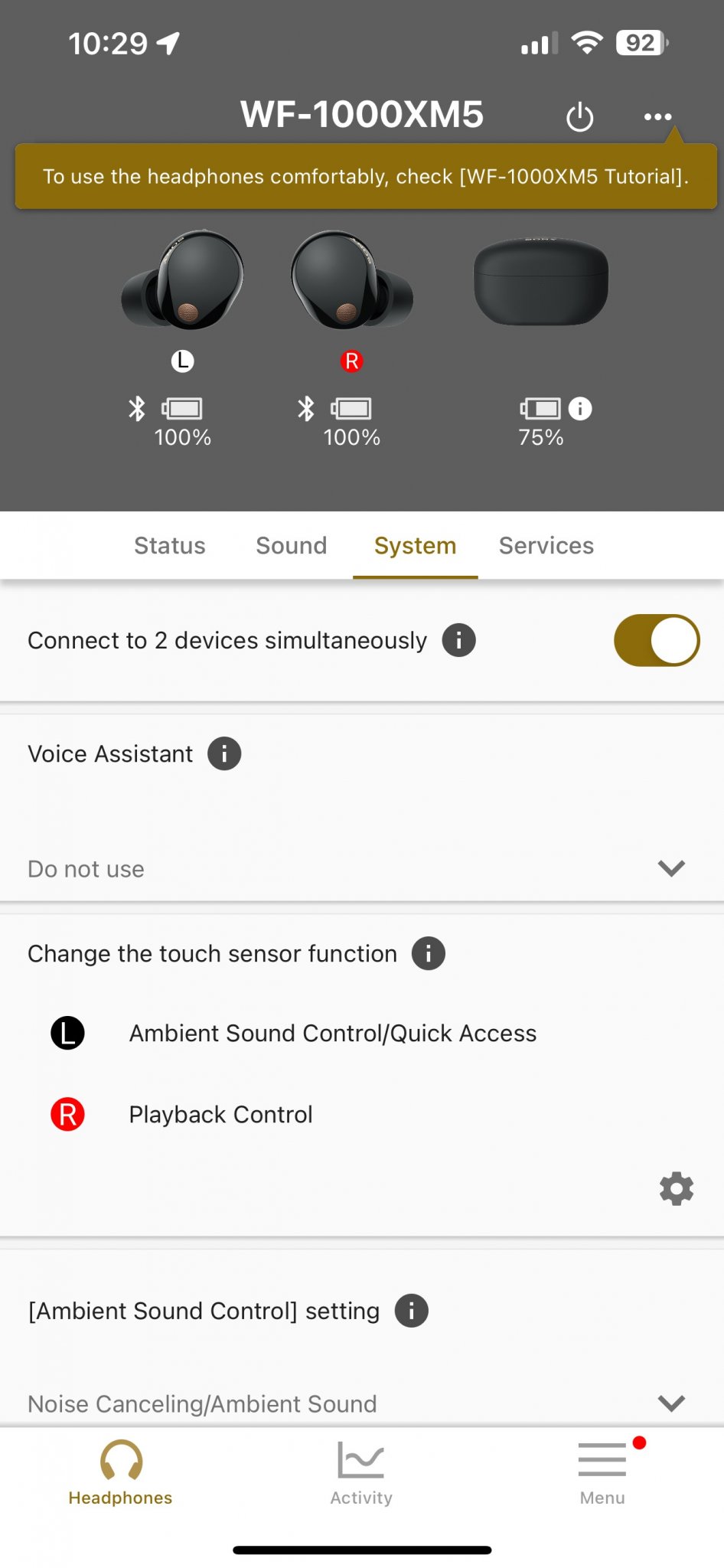Switch to the Services tab
This screenshot has height=1568, width=724.
546,545
